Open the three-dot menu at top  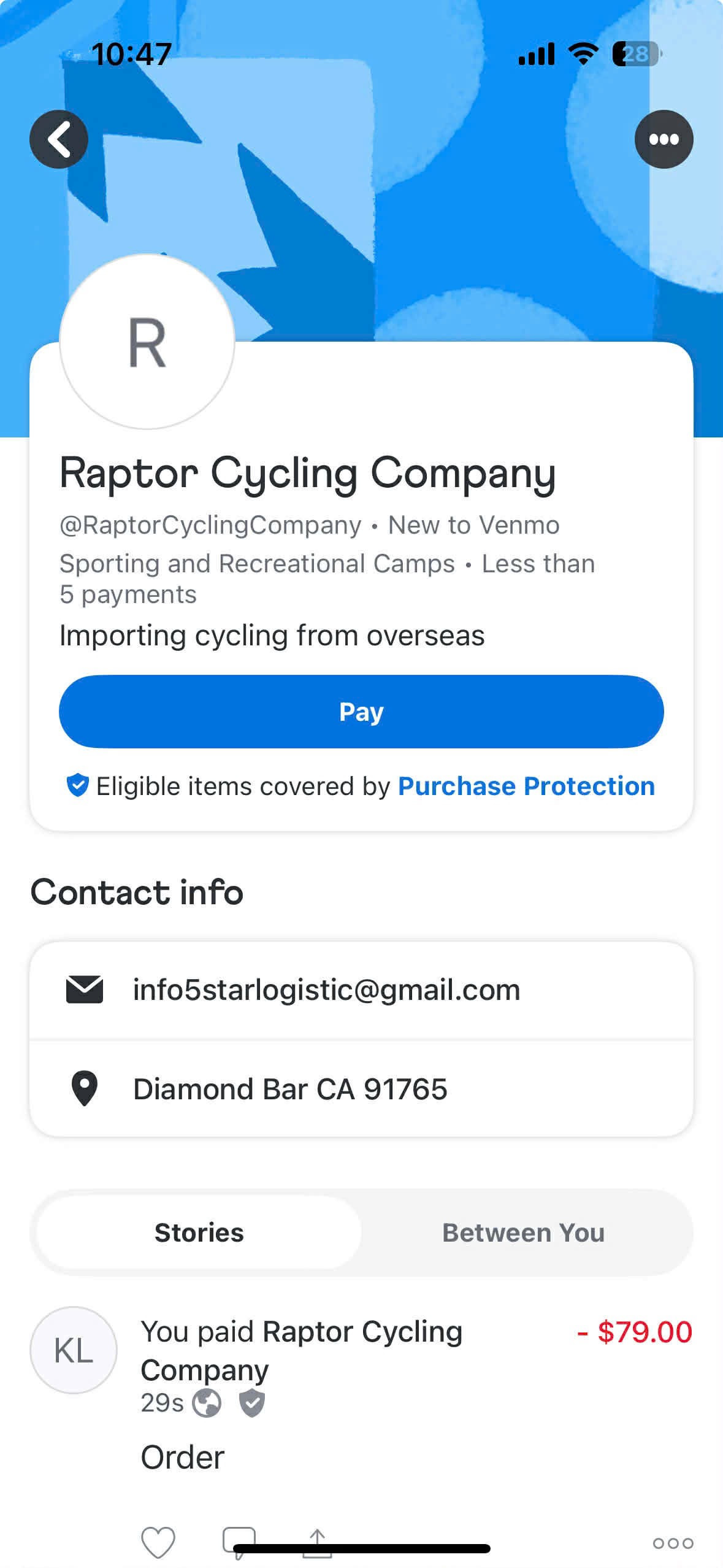point(664,139)
